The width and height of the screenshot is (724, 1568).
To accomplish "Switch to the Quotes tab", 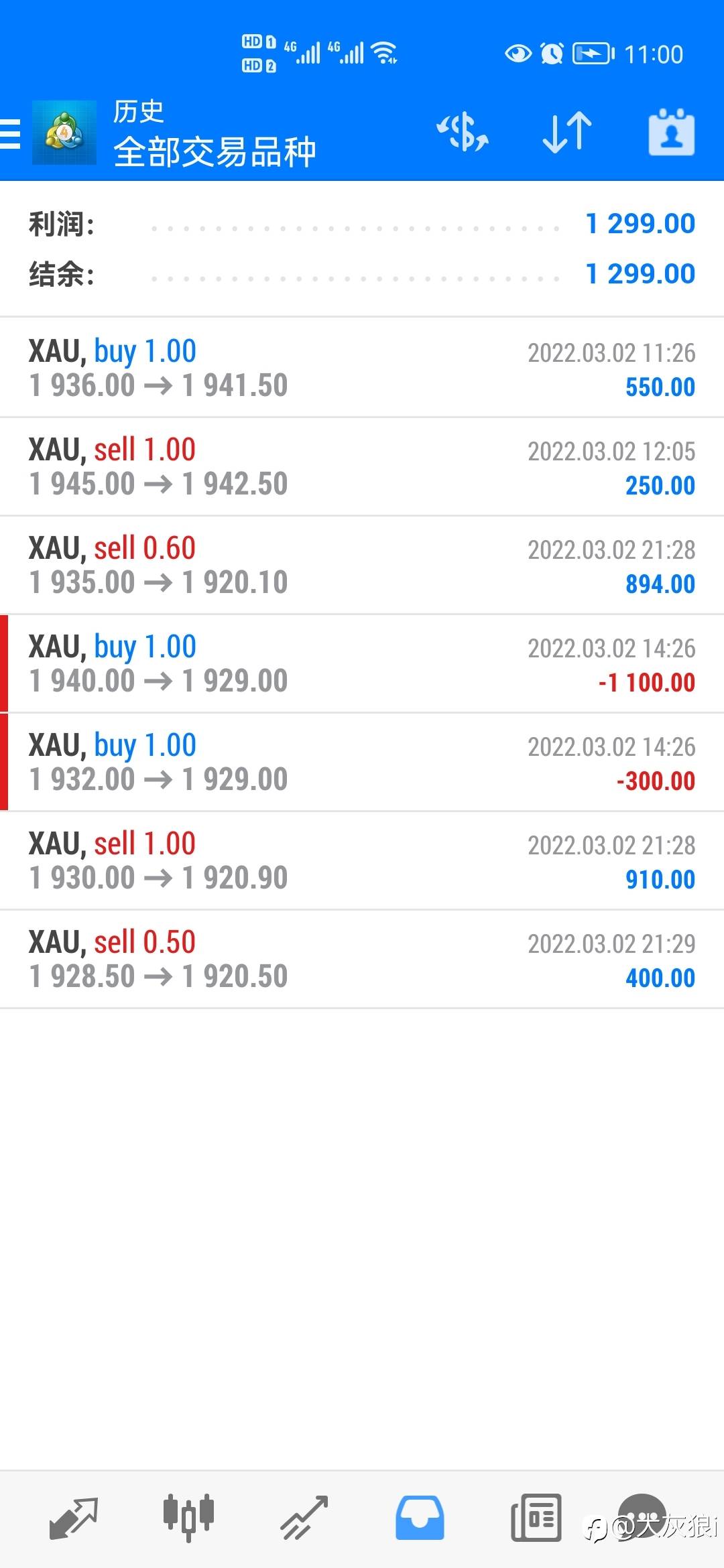I will point(74,1518).
